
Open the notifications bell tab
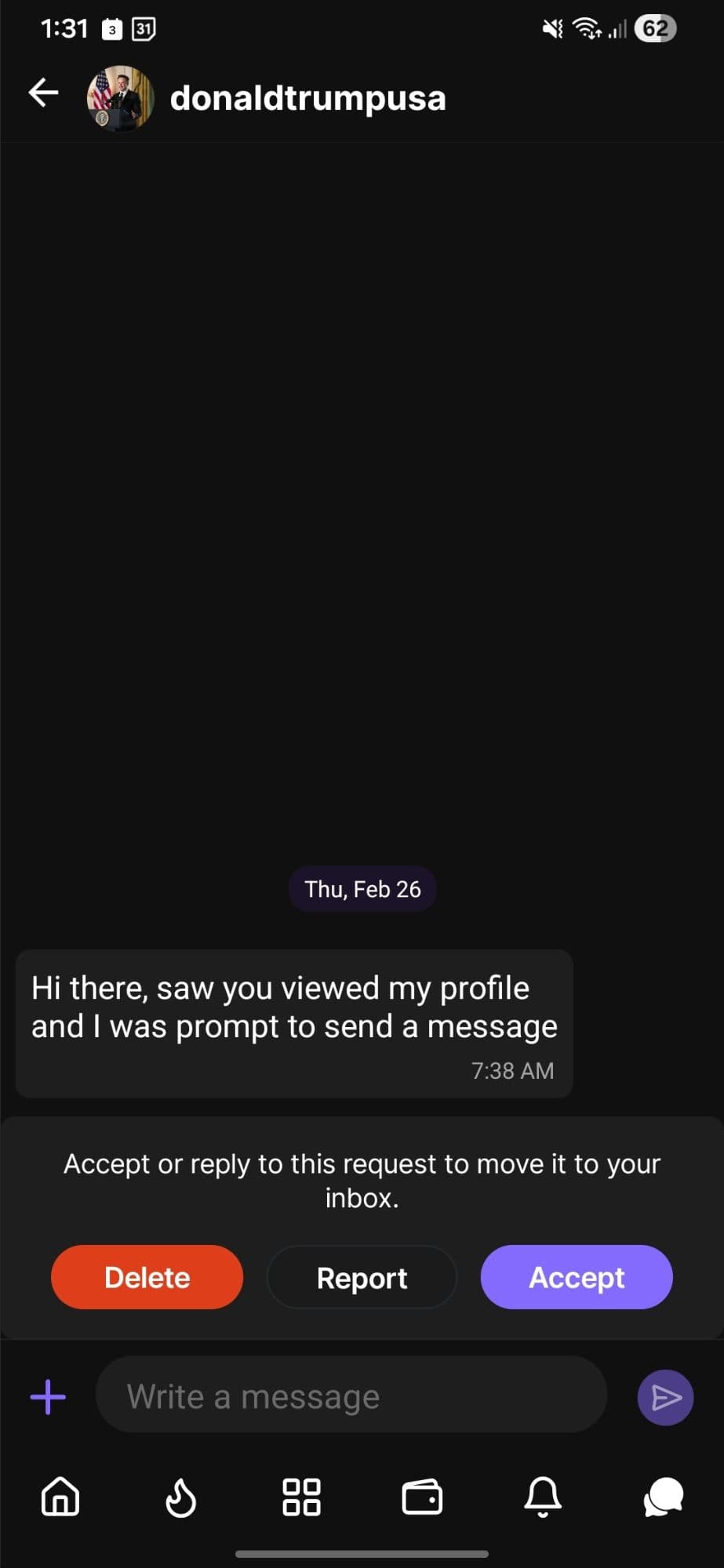[x=543, y=1496]
